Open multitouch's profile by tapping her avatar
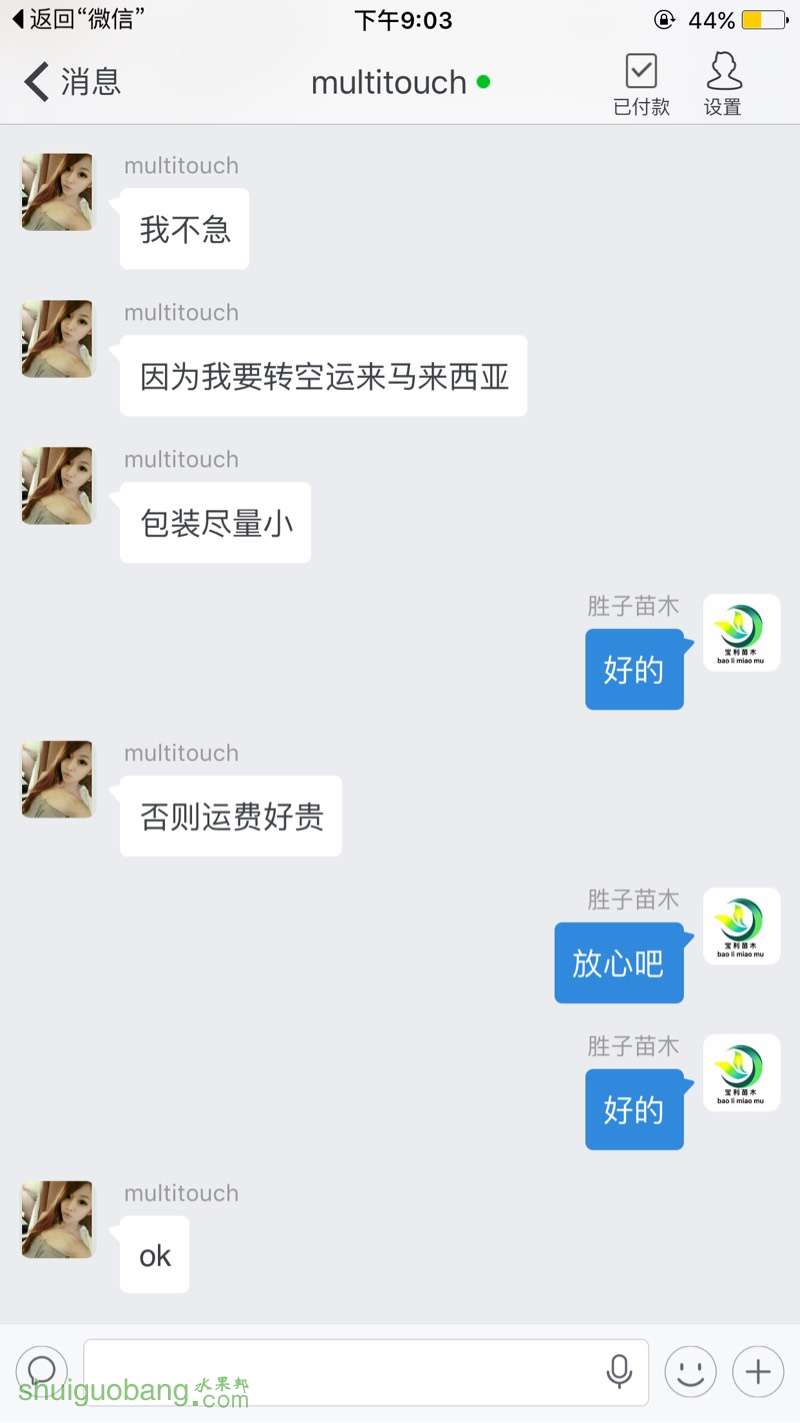800x1423 pixels. (57, 190)
